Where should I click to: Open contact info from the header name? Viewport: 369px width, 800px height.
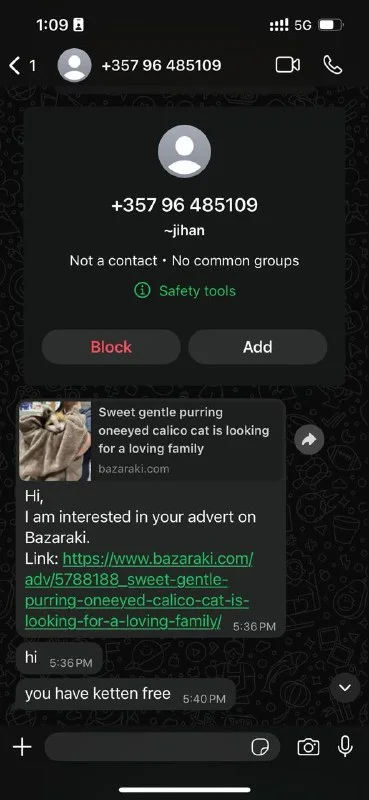(x=161, y=65)
